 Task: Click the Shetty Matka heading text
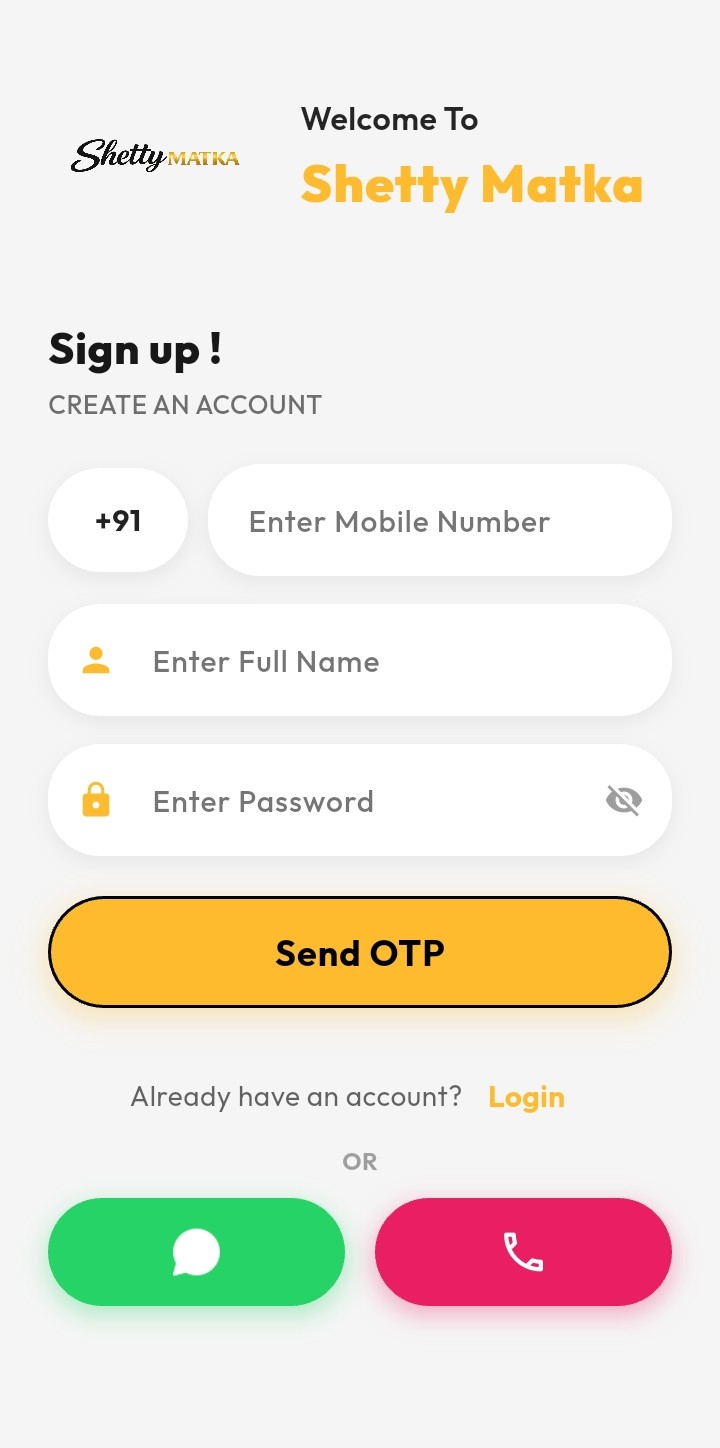point(472,185)
